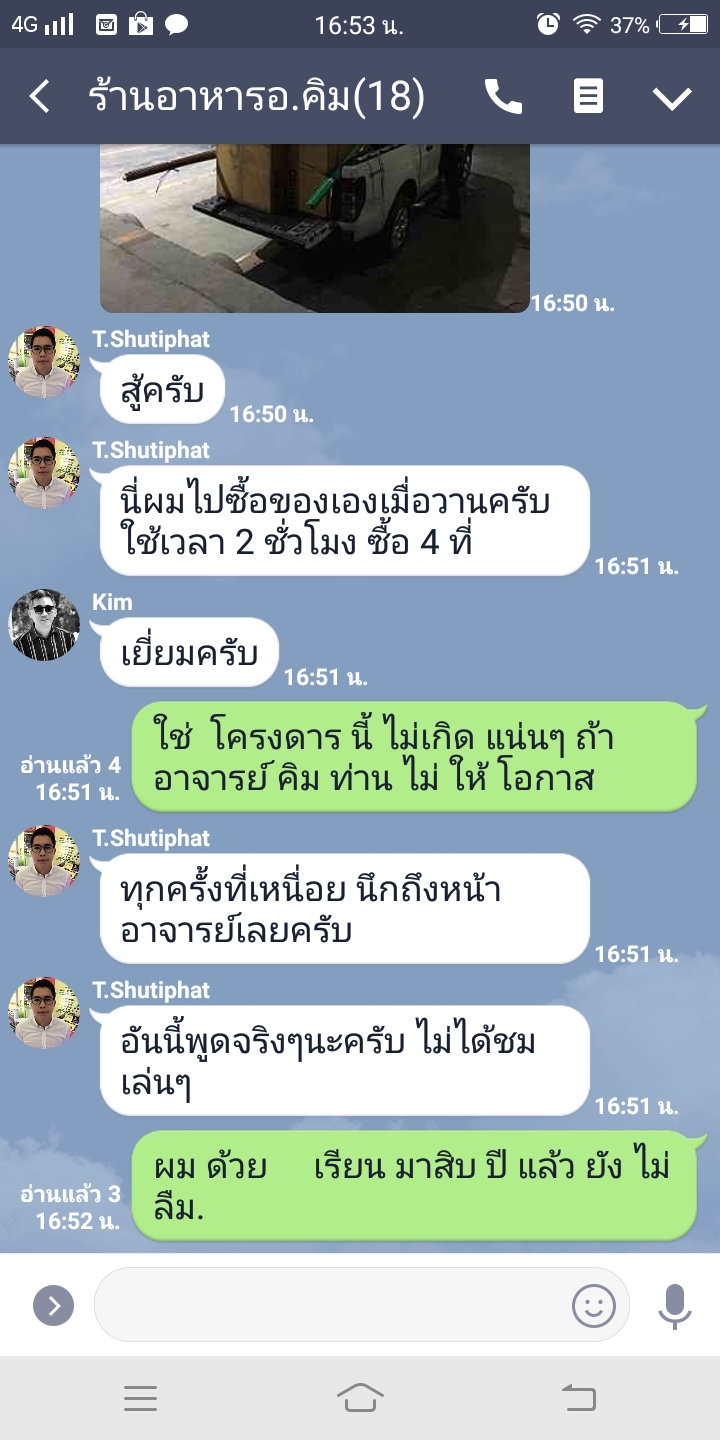The image size is (720, 1440).
Task: View Kim's profile picture
Action: pos(44,625)
